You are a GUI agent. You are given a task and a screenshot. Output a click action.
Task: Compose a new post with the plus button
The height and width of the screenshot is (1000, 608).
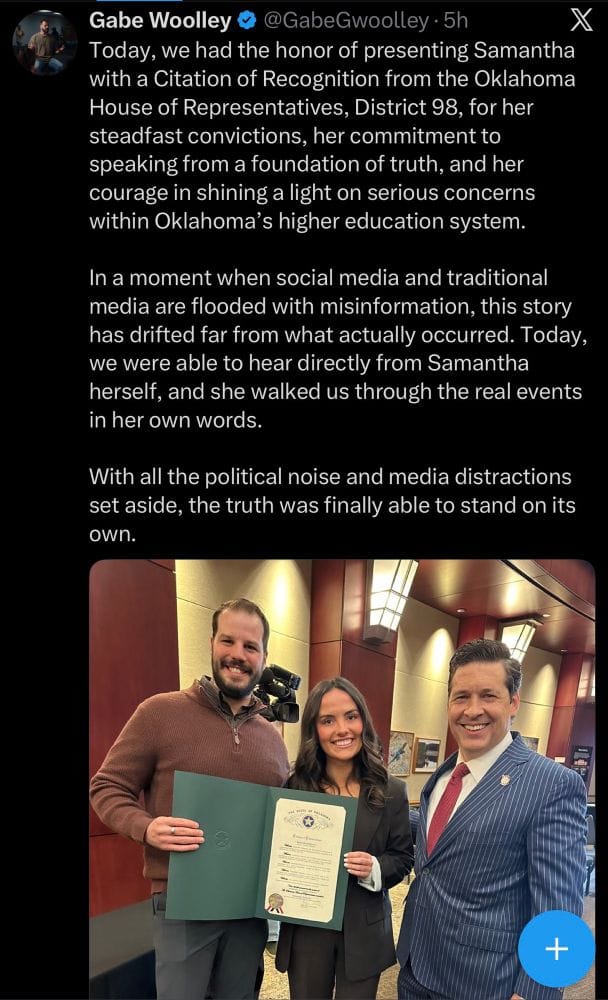(556, 948)
